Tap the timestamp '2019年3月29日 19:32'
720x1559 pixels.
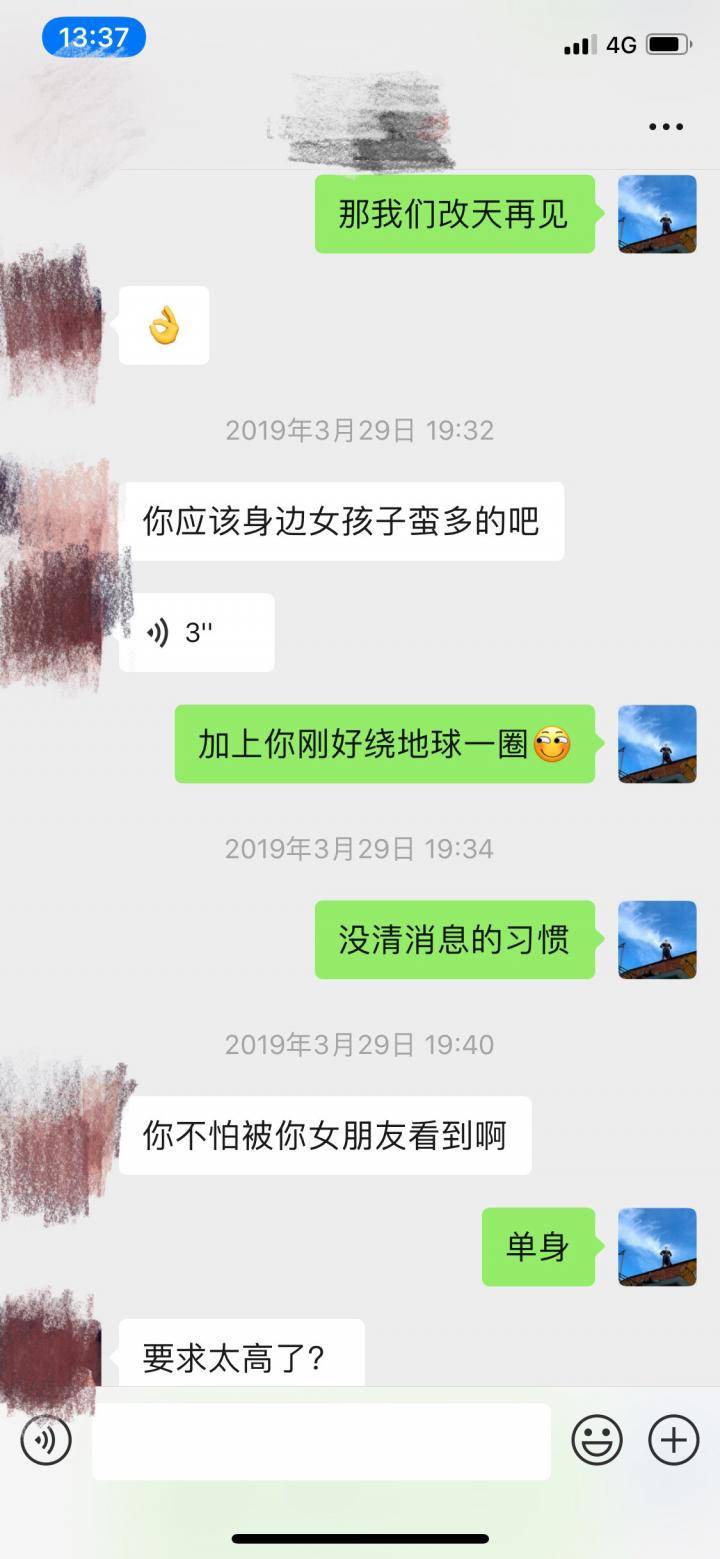coord(360,430)
